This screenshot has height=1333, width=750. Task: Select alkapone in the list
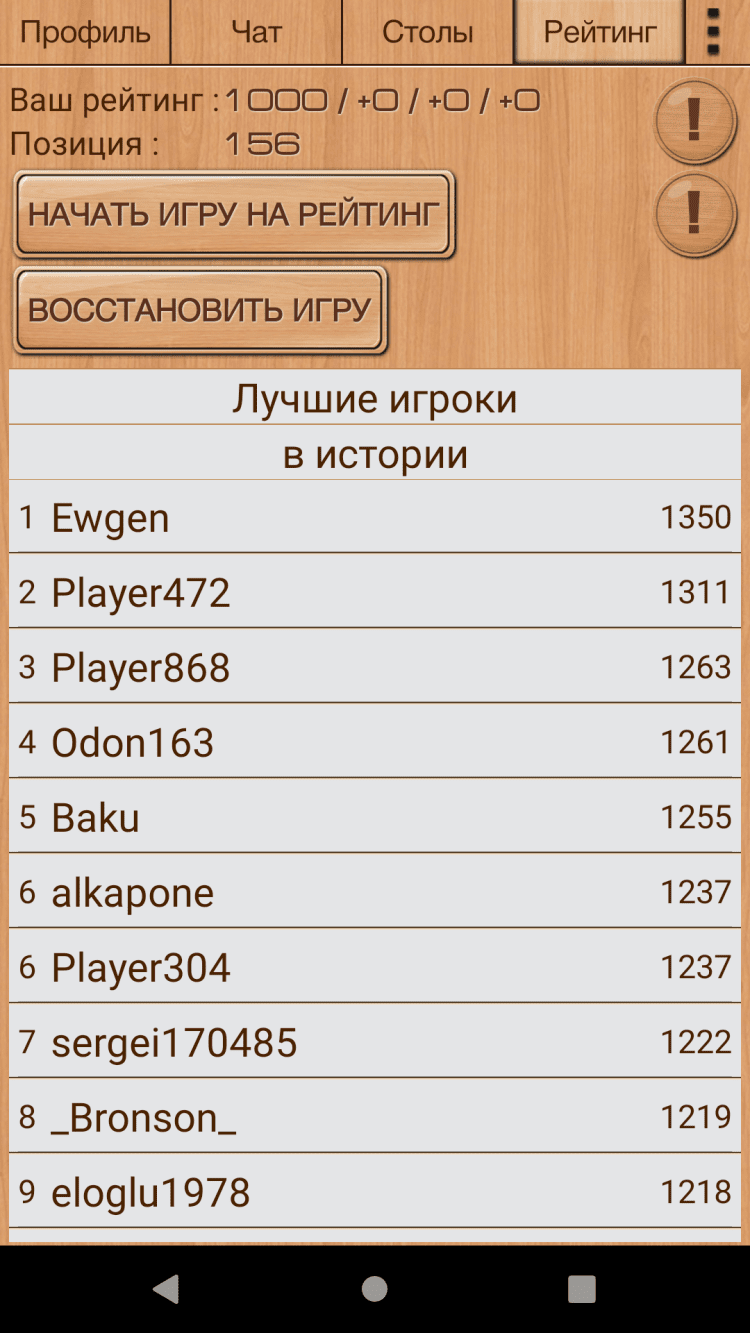pos(375,892)
